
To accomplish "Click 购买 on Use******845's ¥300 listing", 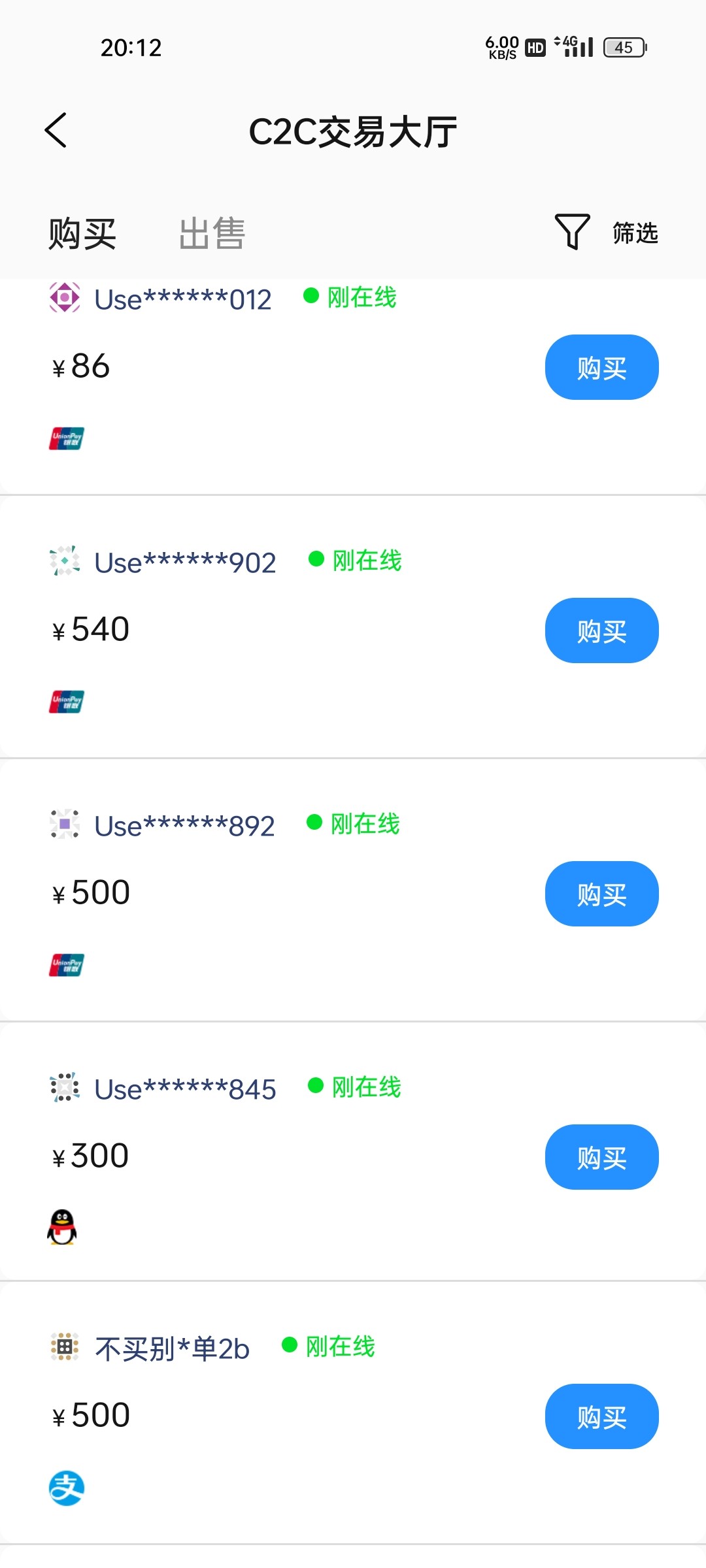I will point(601,1156).
